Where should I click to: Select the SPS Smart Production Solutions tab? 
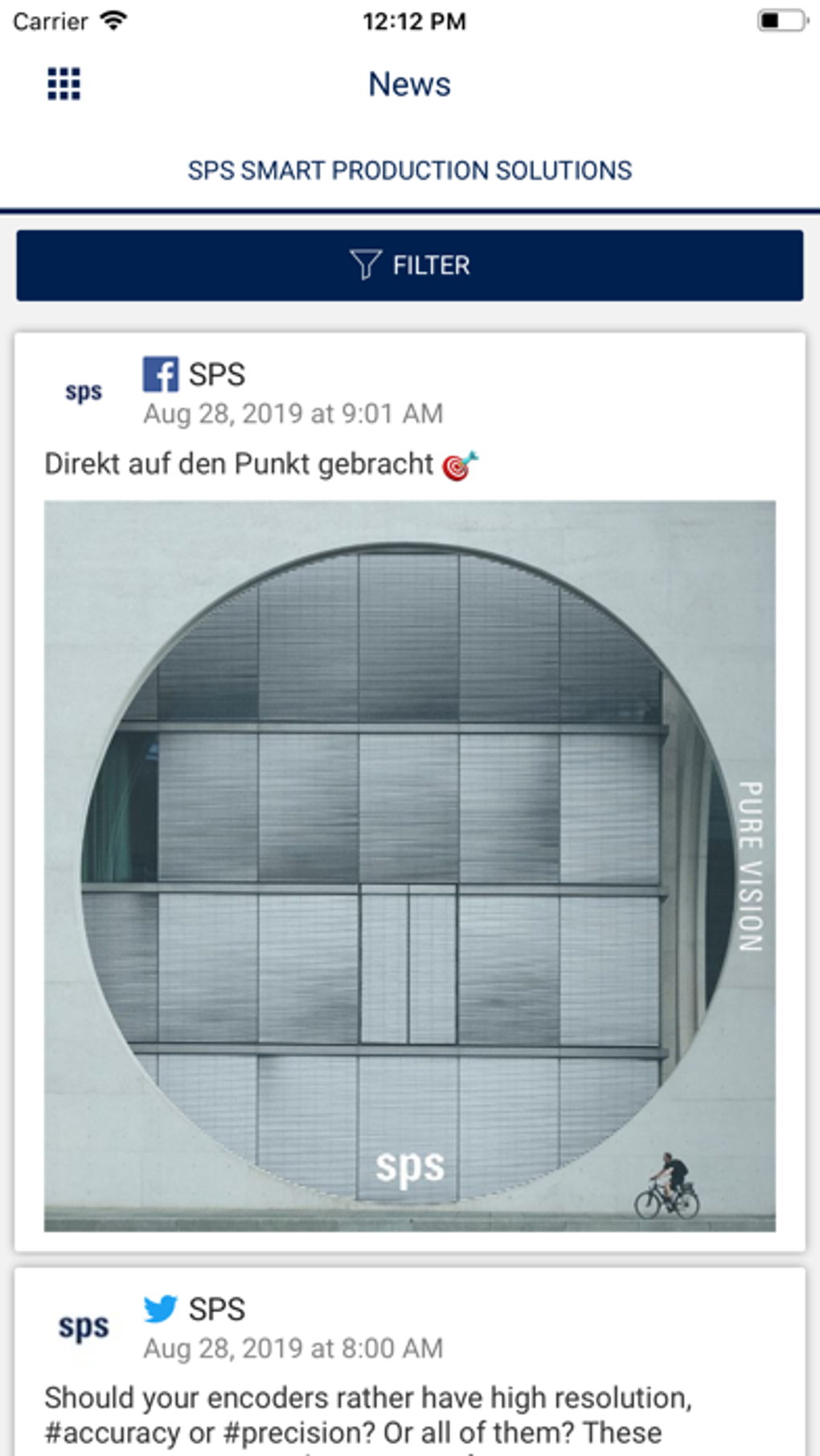pos(409,170)
